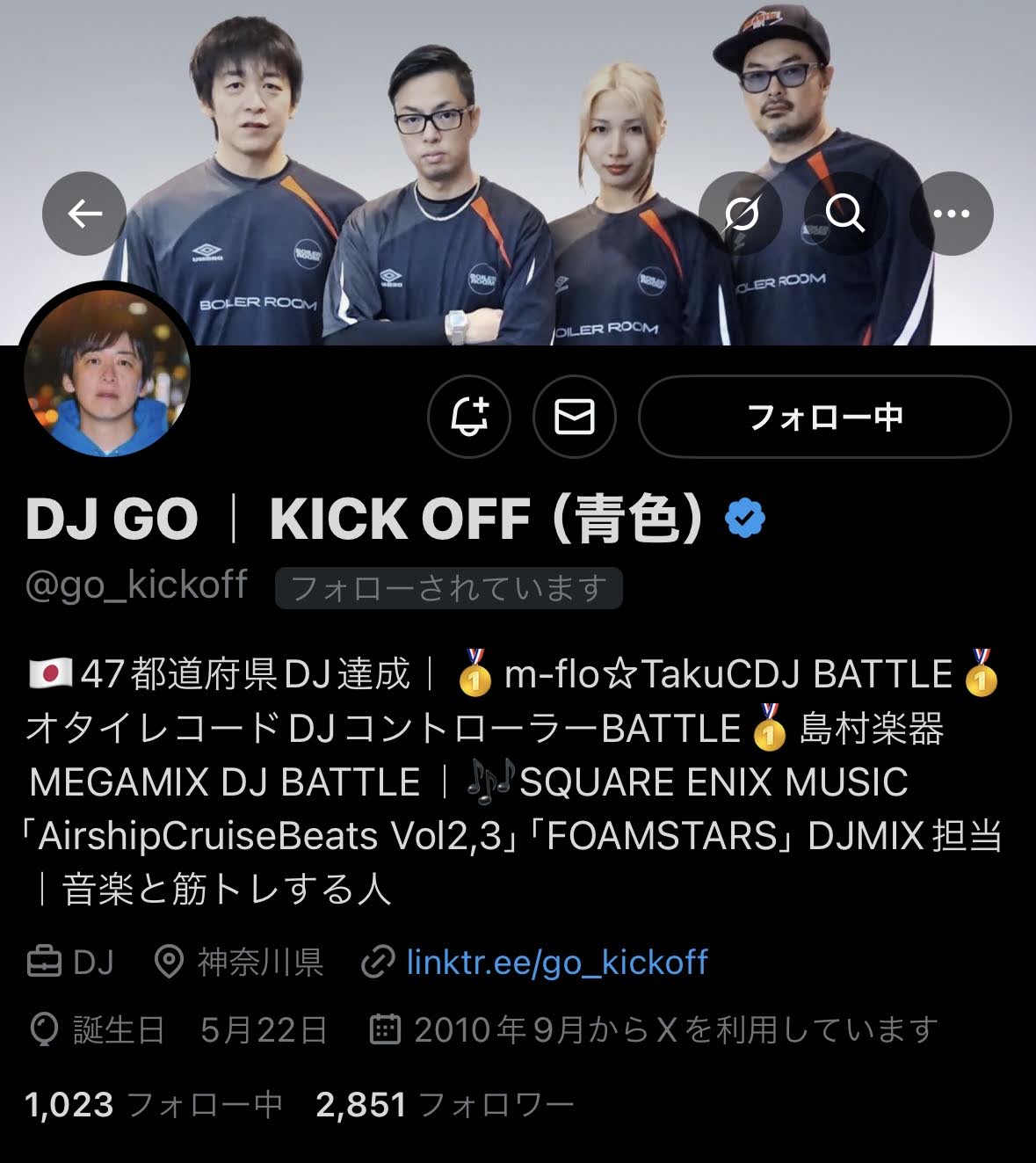
Task: Tap the フォロー中 button
Action: click(824, 417)
